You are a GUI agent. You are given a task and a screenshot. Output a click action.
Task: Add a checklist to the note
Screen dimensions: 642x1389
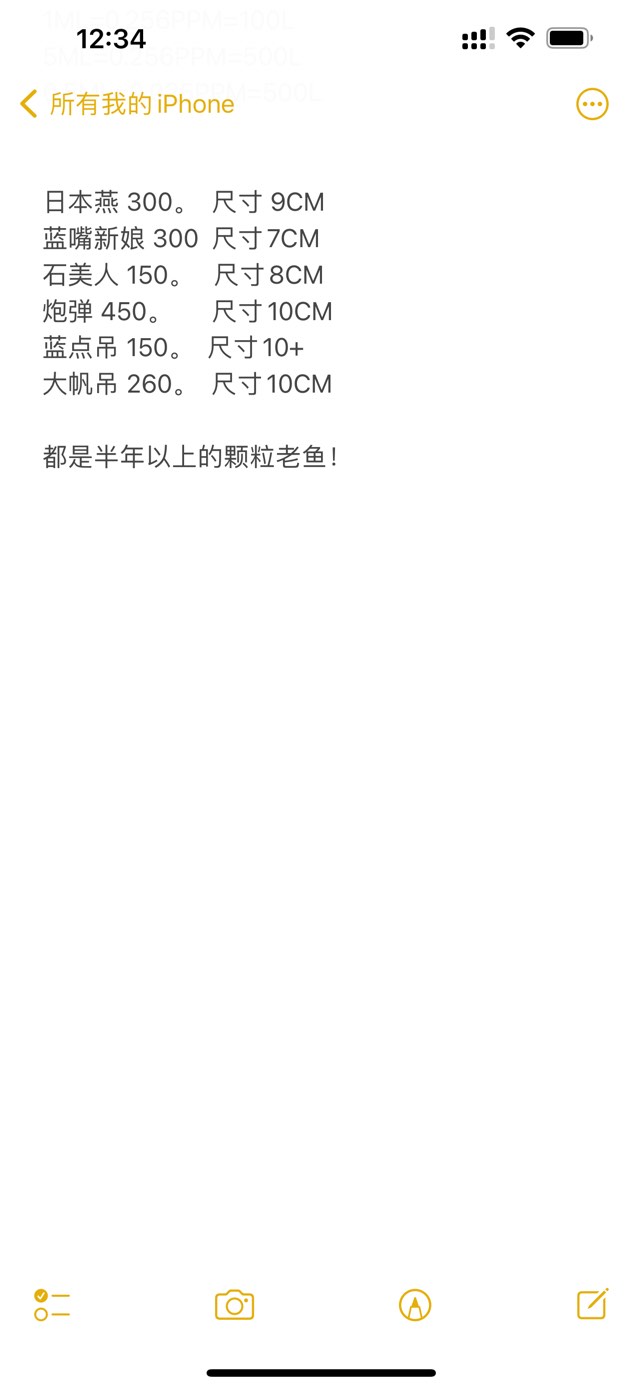tap(51, 1305)
